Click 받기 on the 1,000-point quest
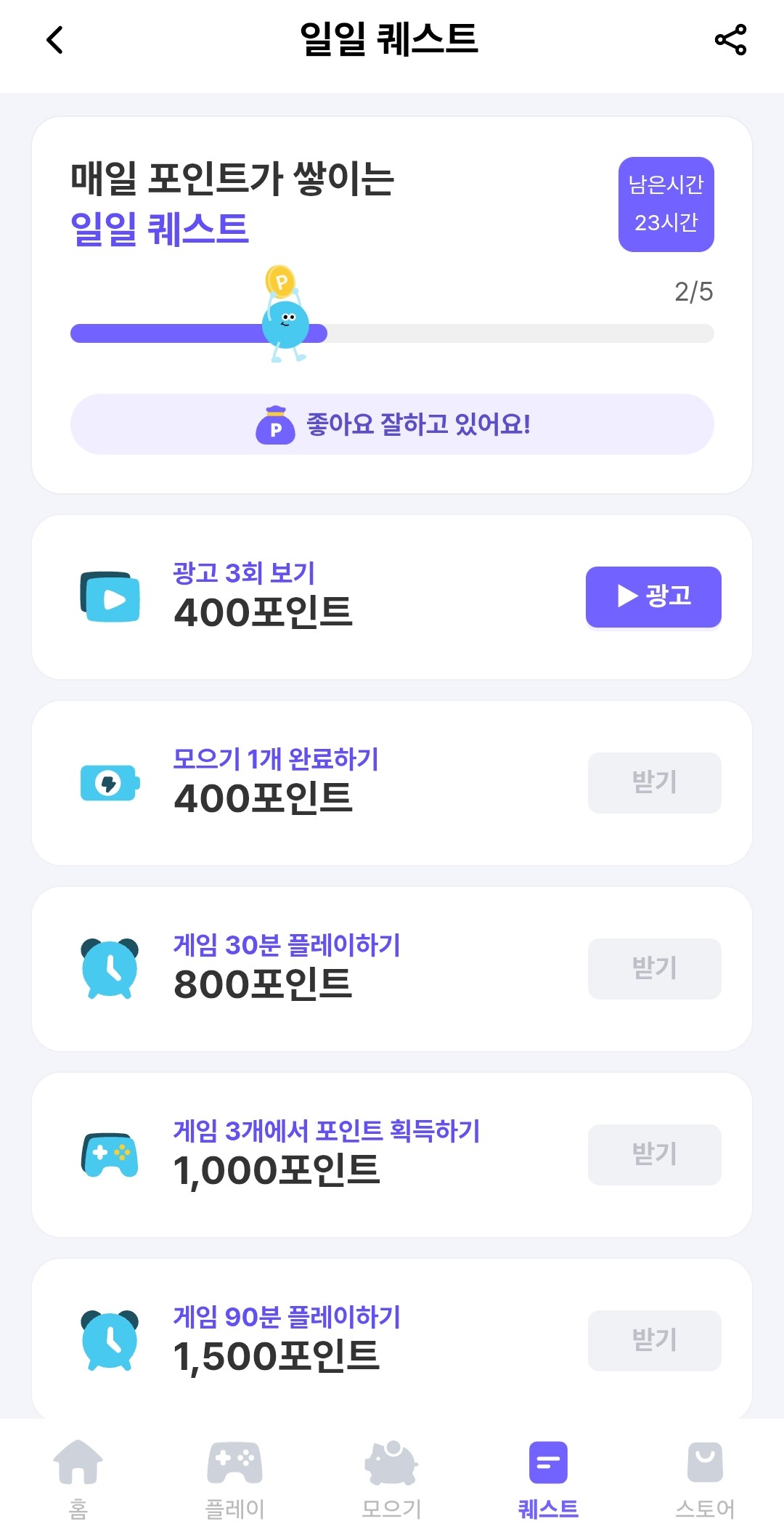Screen dimensions: 784x1537 (x=653, y=1155)
